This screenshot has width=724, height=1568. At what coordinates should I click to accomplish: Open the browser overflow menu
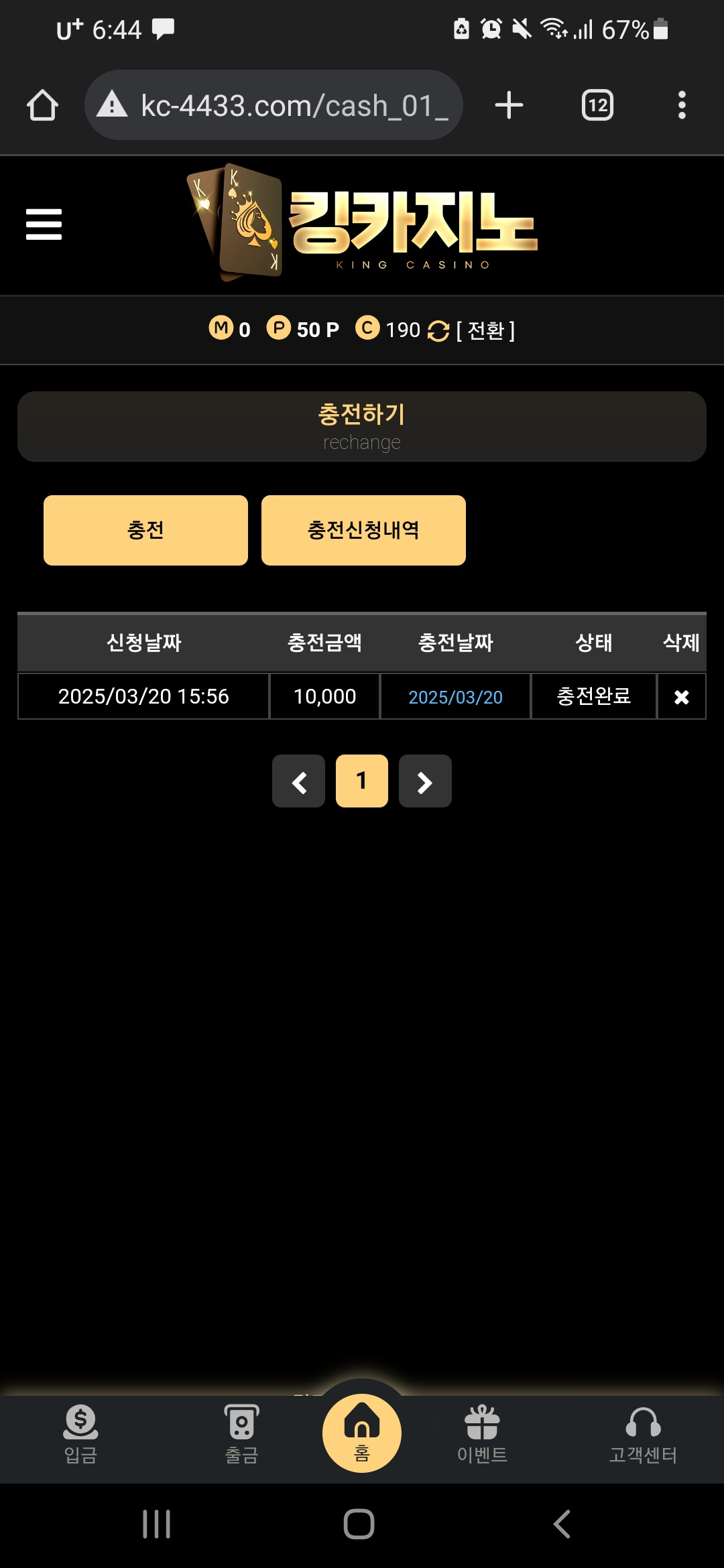[682, 105]
